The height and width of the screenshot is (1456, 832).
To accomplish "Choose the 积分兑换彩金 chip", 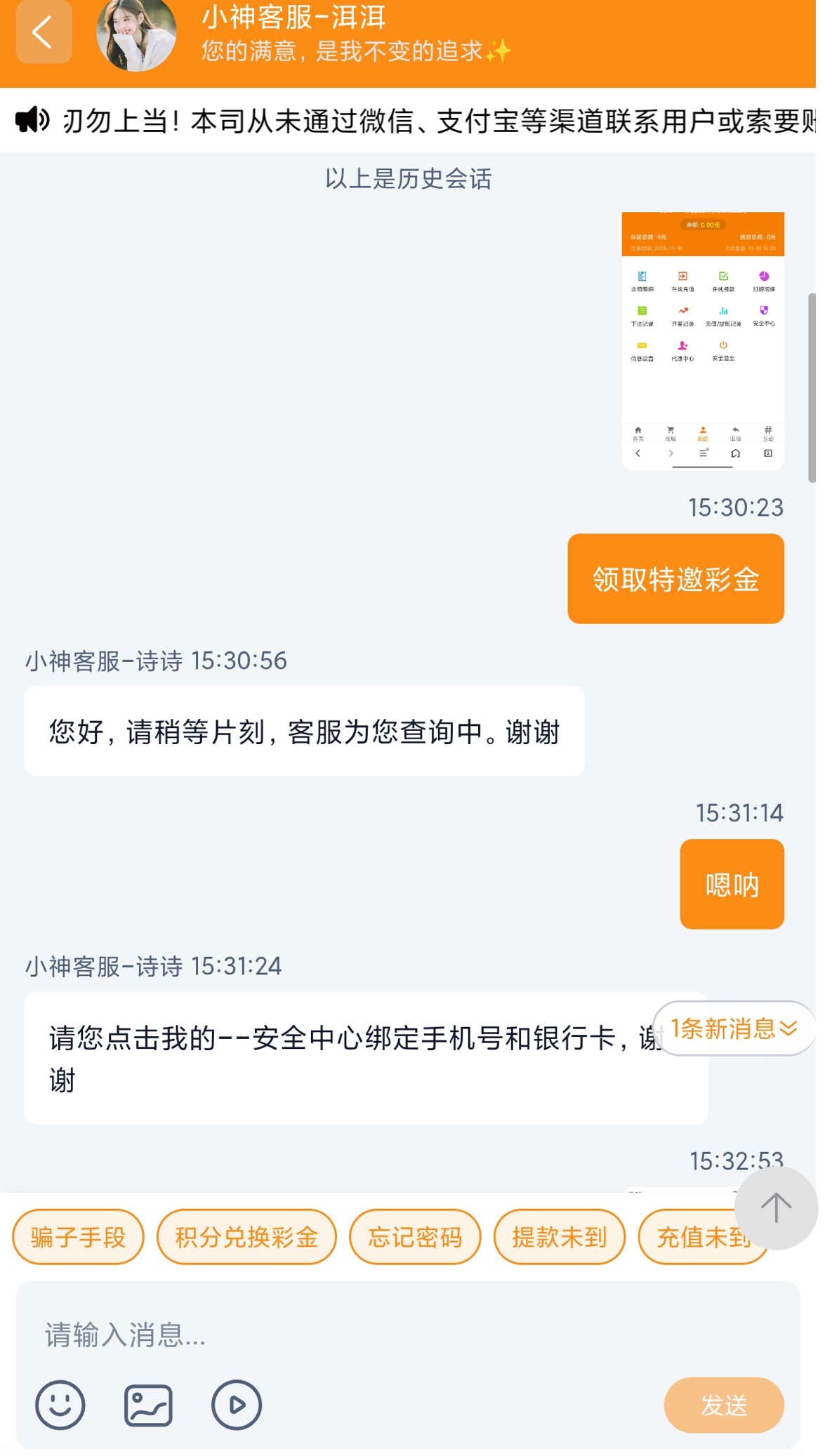I will pyautogui.click(x=246, y=1237).
